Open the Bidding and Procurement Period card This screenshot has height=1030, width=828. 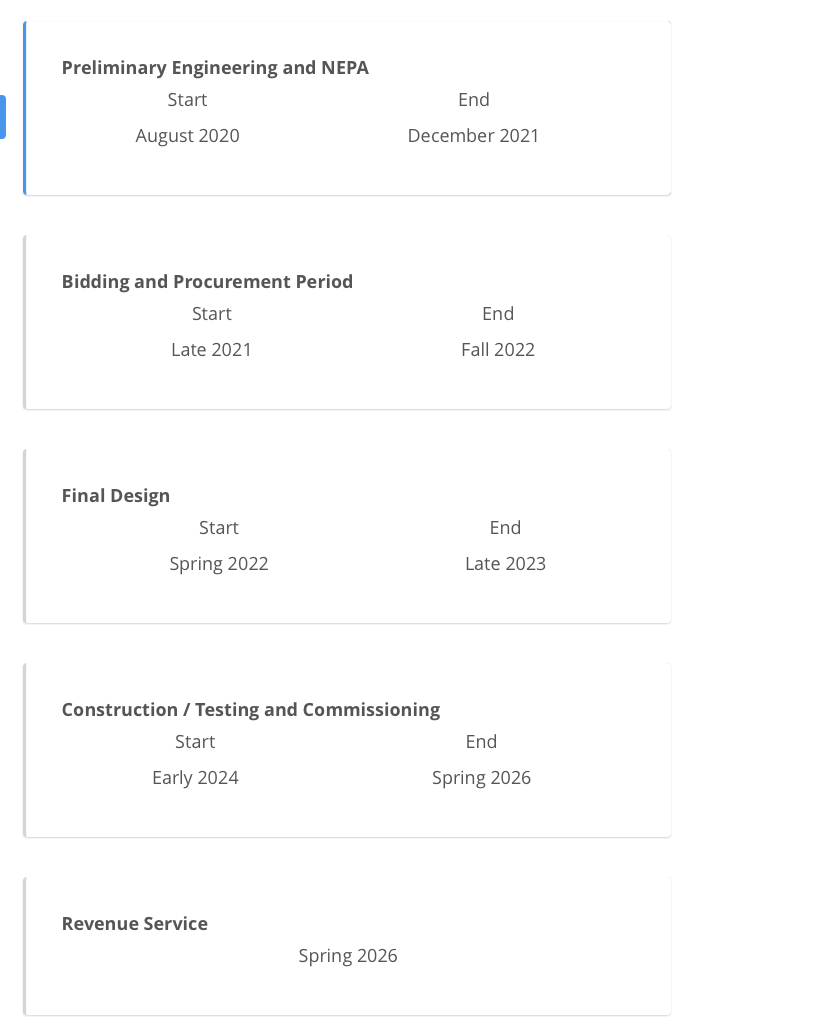click(x=346, y=322)
